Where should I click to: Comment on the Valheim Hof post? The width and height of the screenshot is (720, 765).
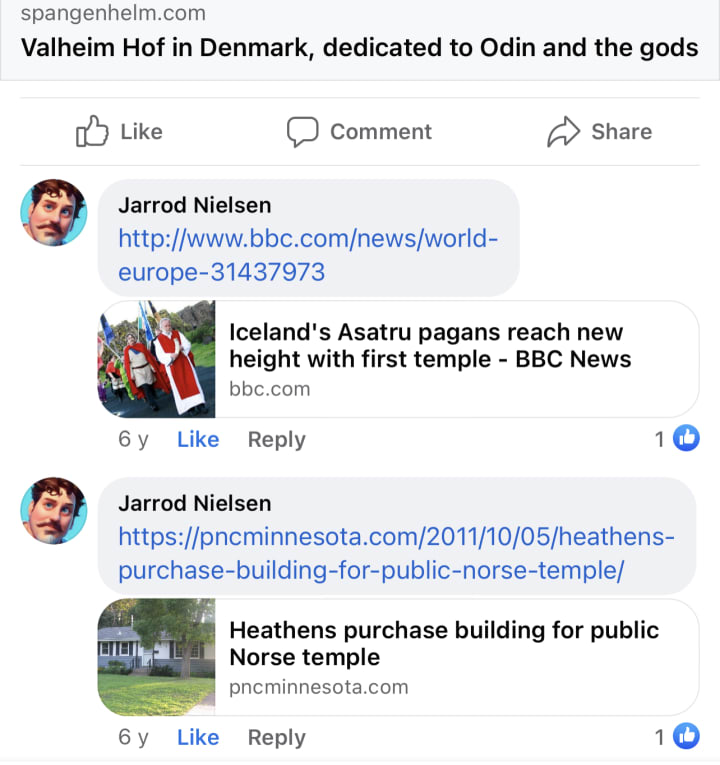click(x=359, y=132)
